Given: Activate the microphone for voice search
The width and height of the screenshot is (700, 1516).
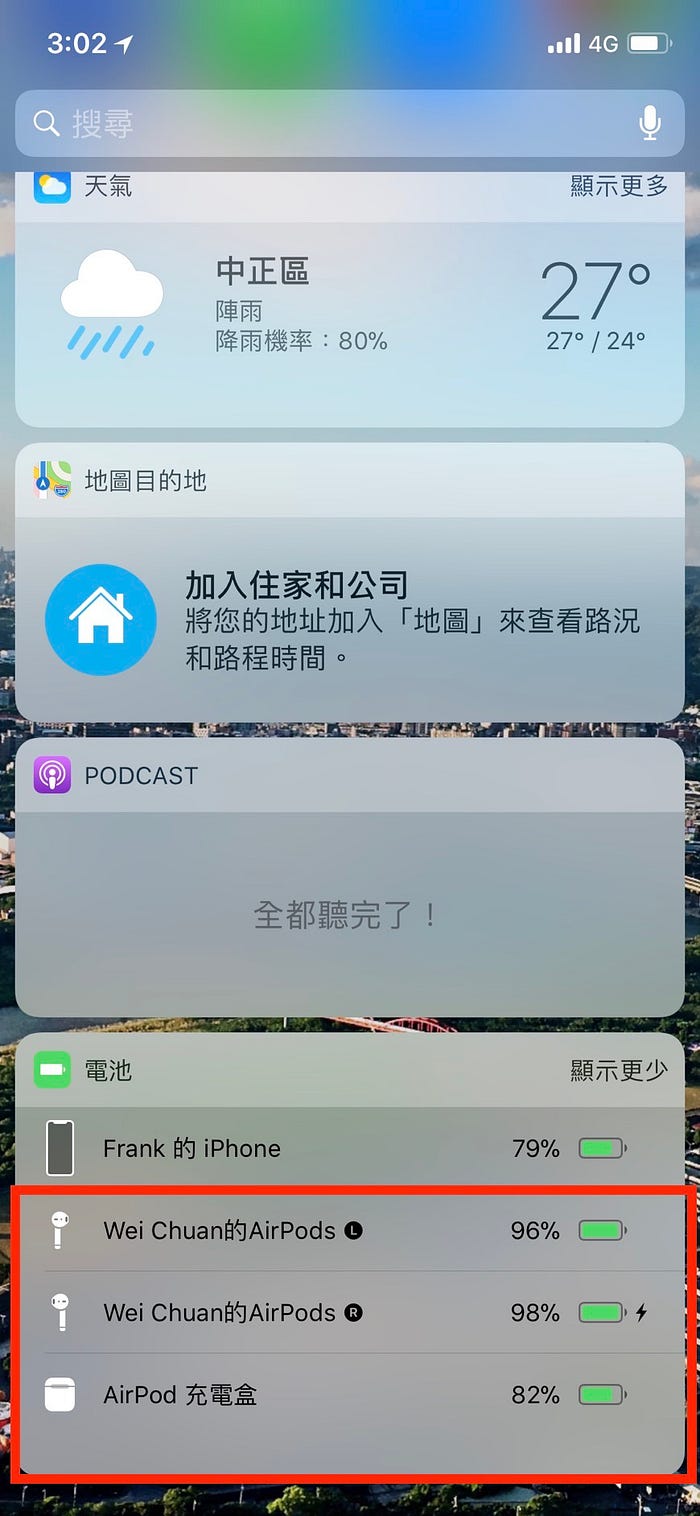Looking at the screenshot, I should (x=650, y=124).
